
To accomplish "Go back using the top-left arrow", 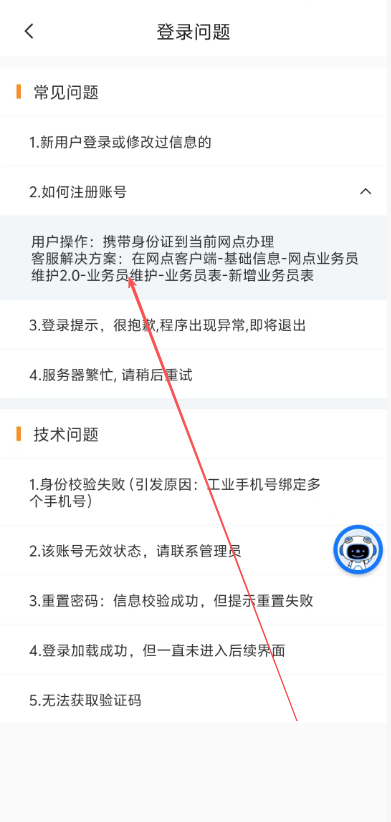I will [x=29, y=31].
